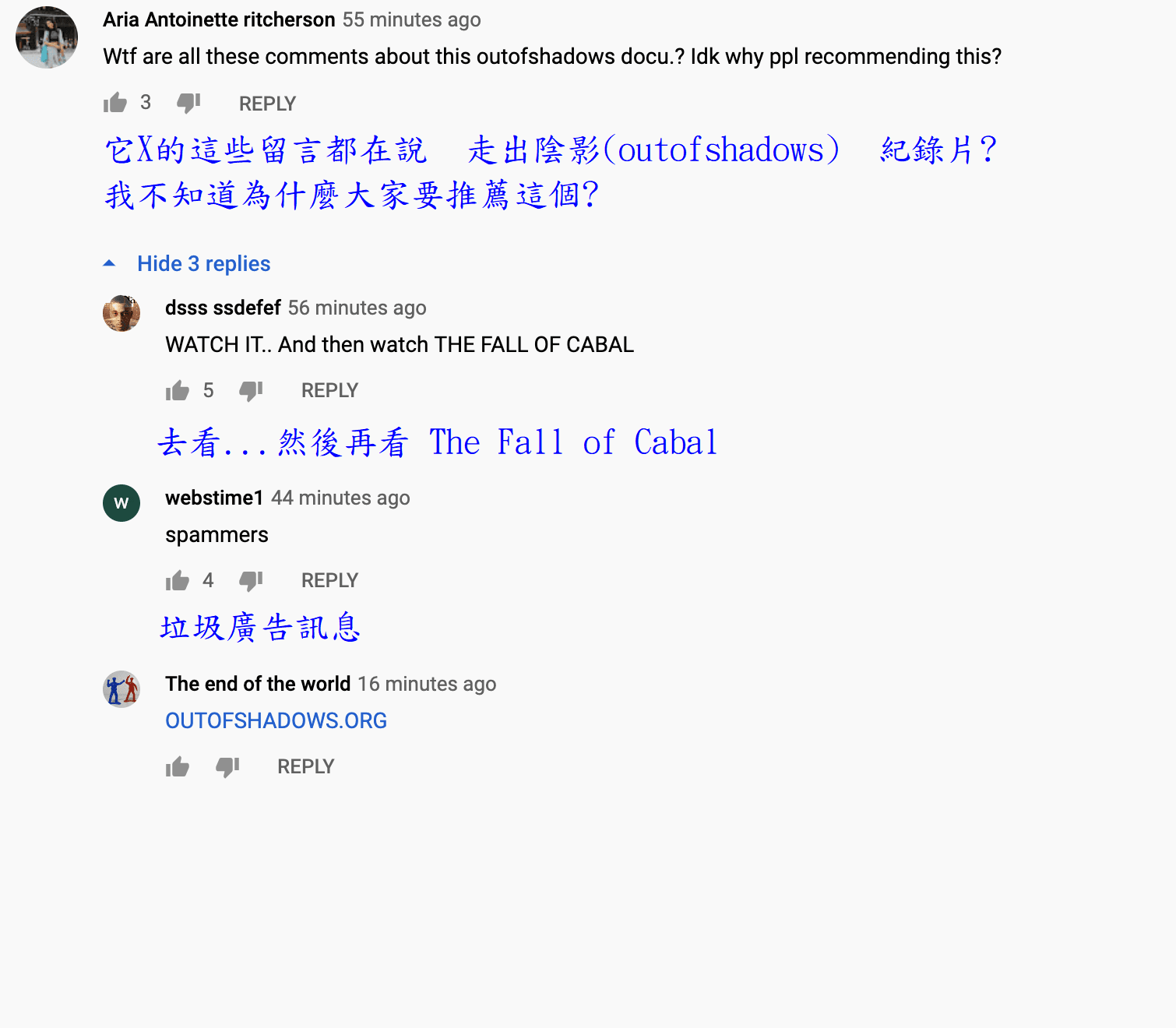
Task: Reply to dsss ssdefef's comment
Action: coord(329,390)
